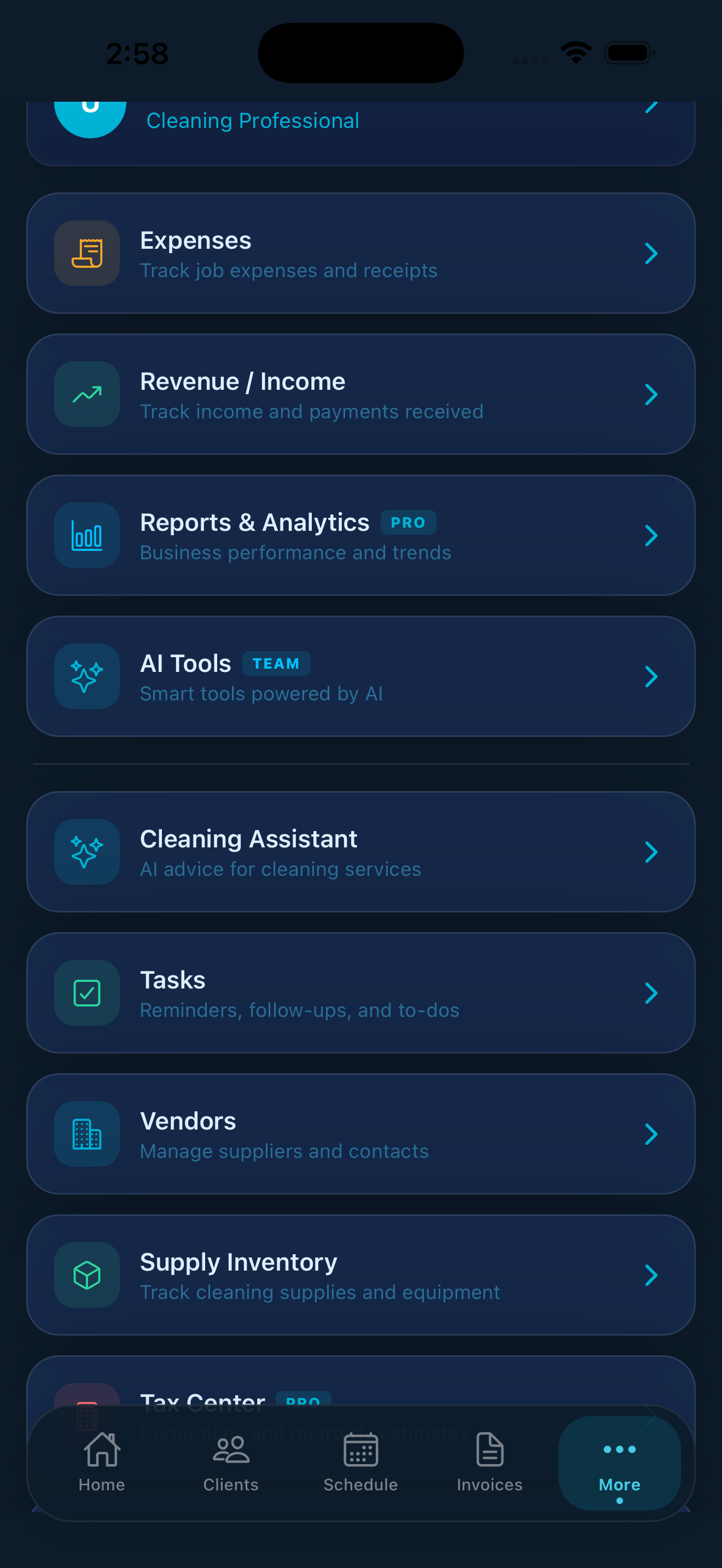This screenshot has height=1568, width=722.
Task: Select the Cleaning Assistant sparkle icon
Action: [87, 852]
